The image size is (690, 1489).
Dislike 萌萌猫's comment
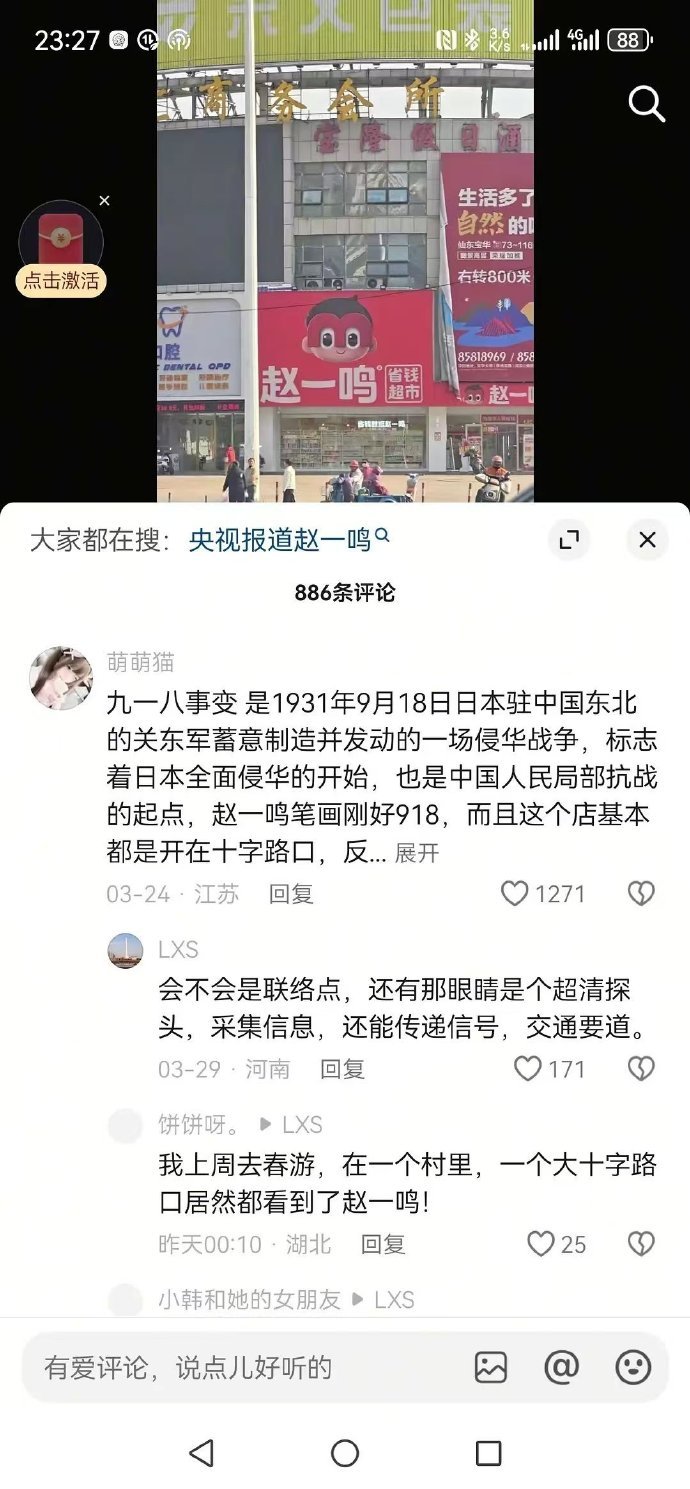pyautogui.click(x=641, y=893)
